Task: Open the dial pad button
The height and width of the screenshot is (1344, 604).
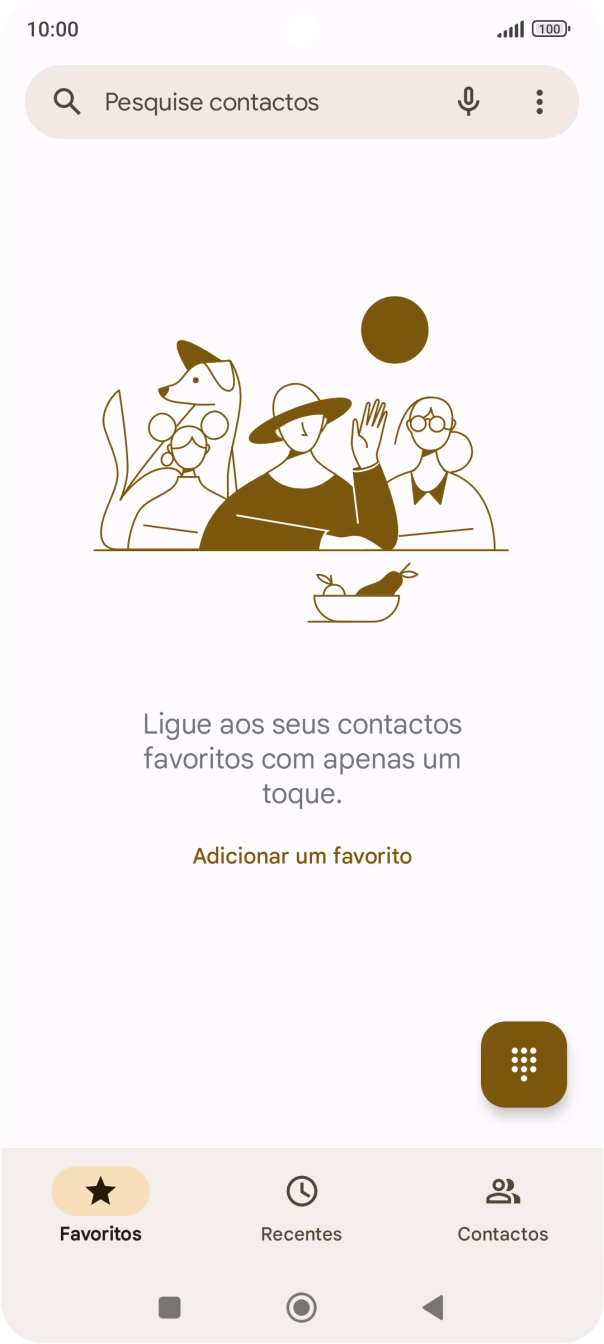Action: click(x=524, y=1064)
